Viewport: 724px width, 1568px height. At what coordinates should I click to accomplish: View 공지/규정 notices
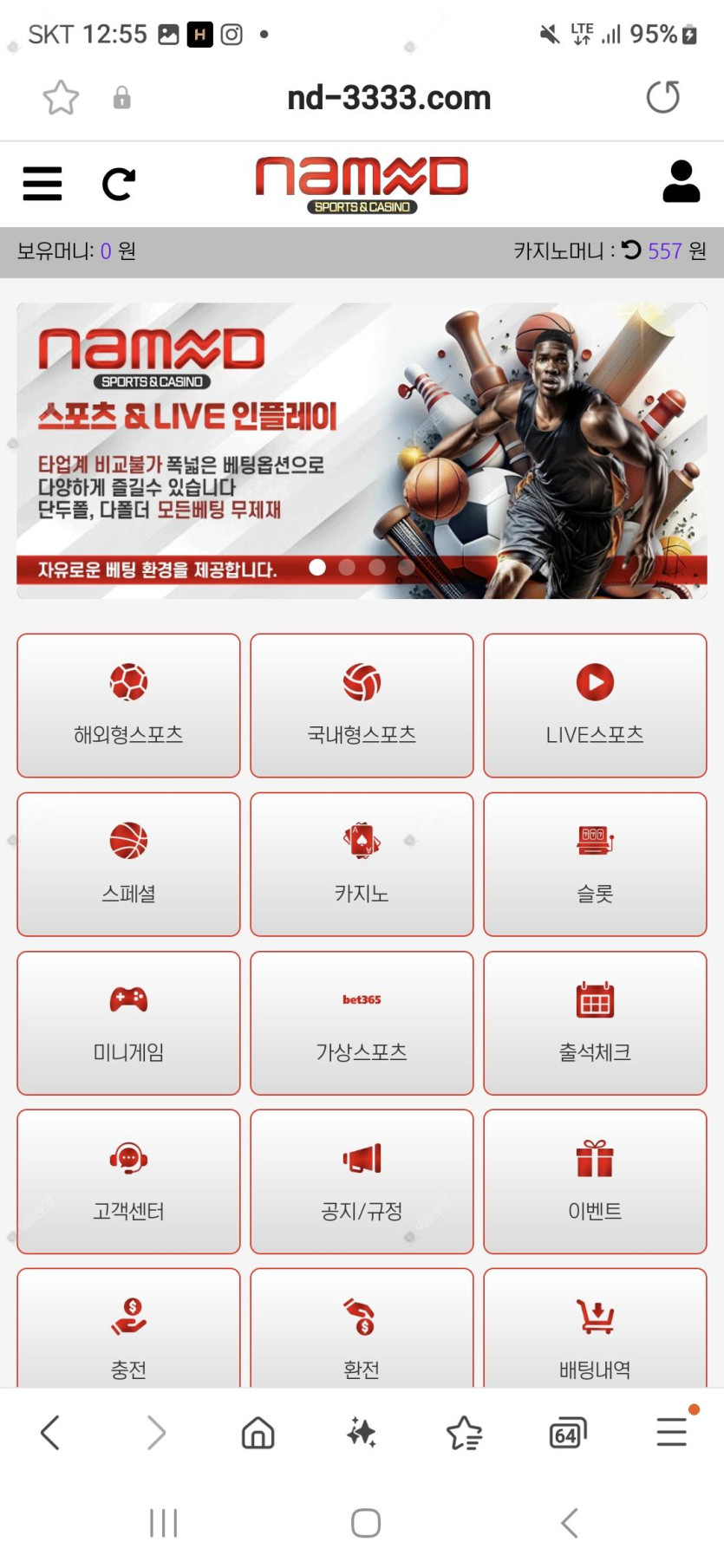coord(362,1181)
